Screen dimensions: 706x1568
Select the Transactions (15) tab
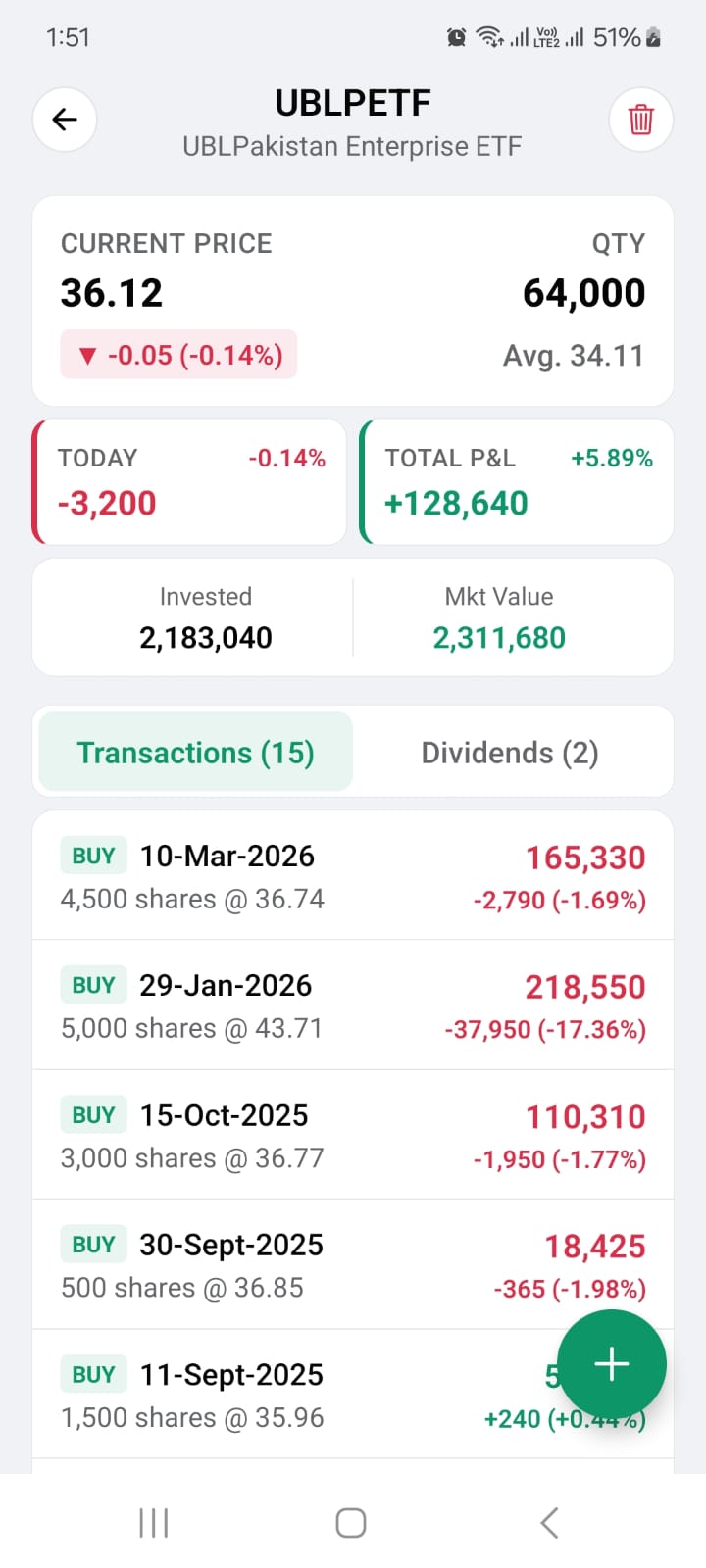click(196, 753)
